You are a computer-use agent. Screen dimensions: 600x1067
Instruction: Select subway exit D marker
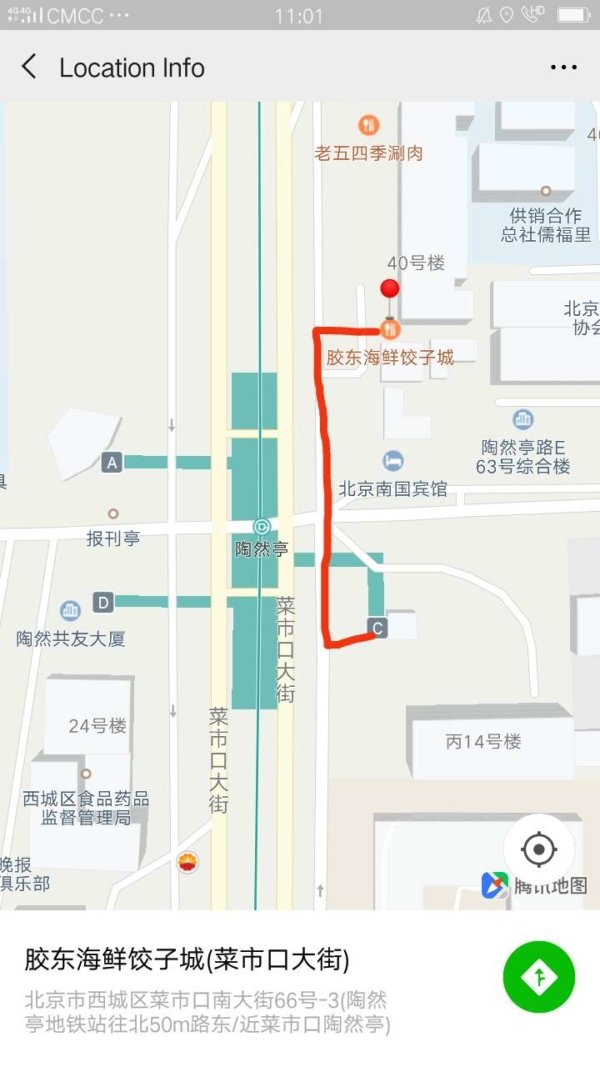103,602
